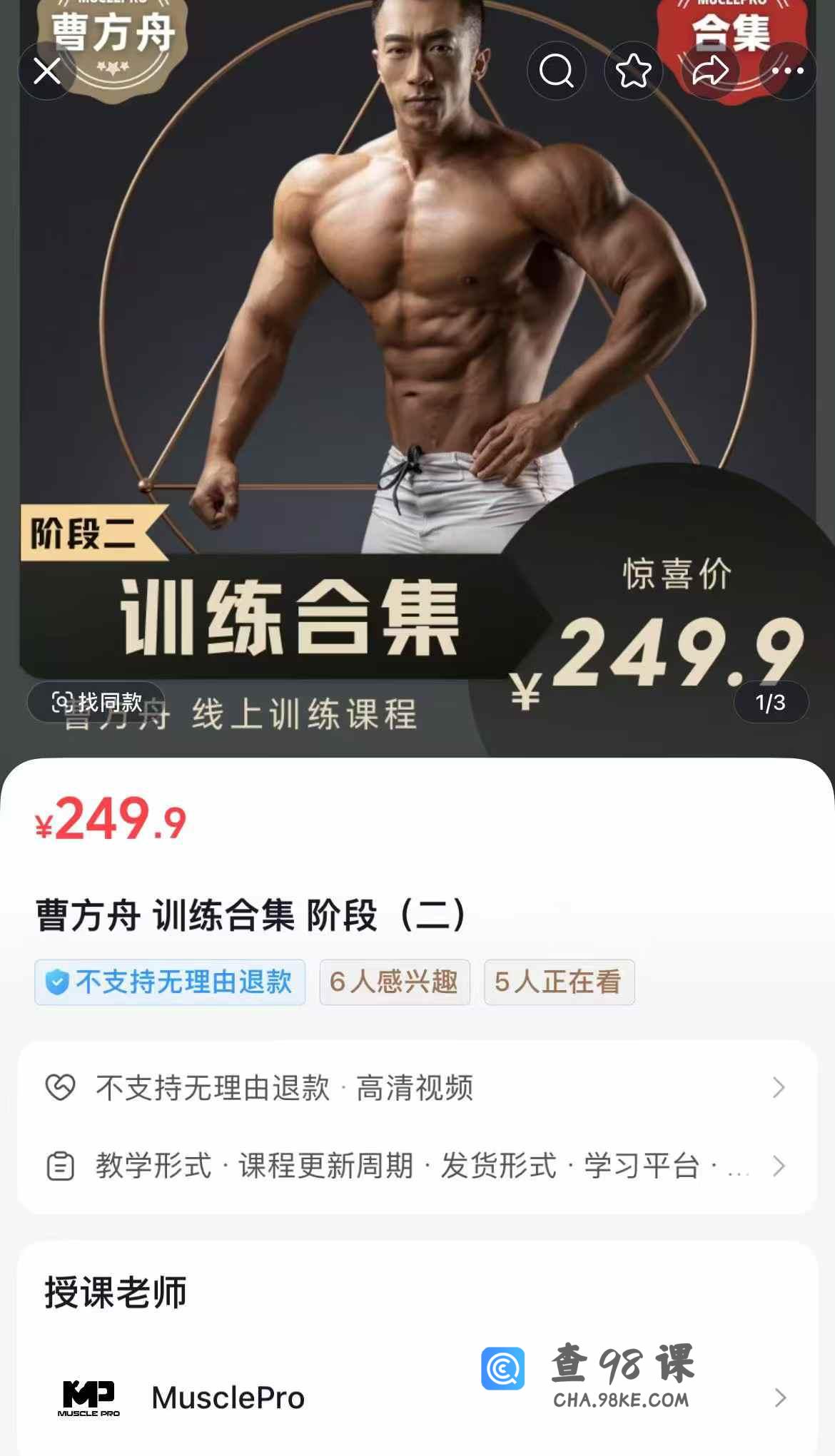Tap the 找同款 find-similar button

point(97,702)
